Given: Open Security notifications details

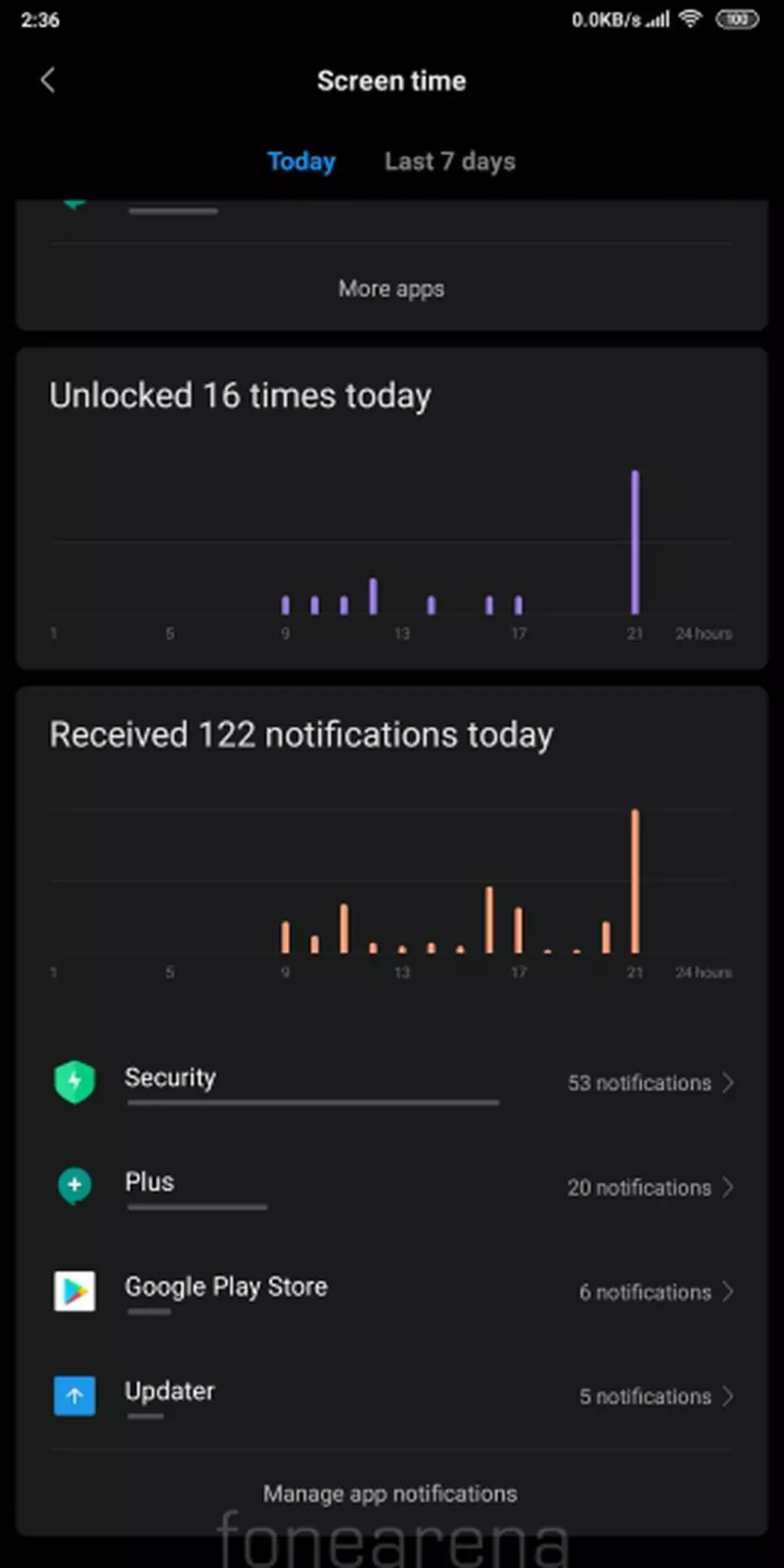Looking at the screenshot, I should (392, 1083).
